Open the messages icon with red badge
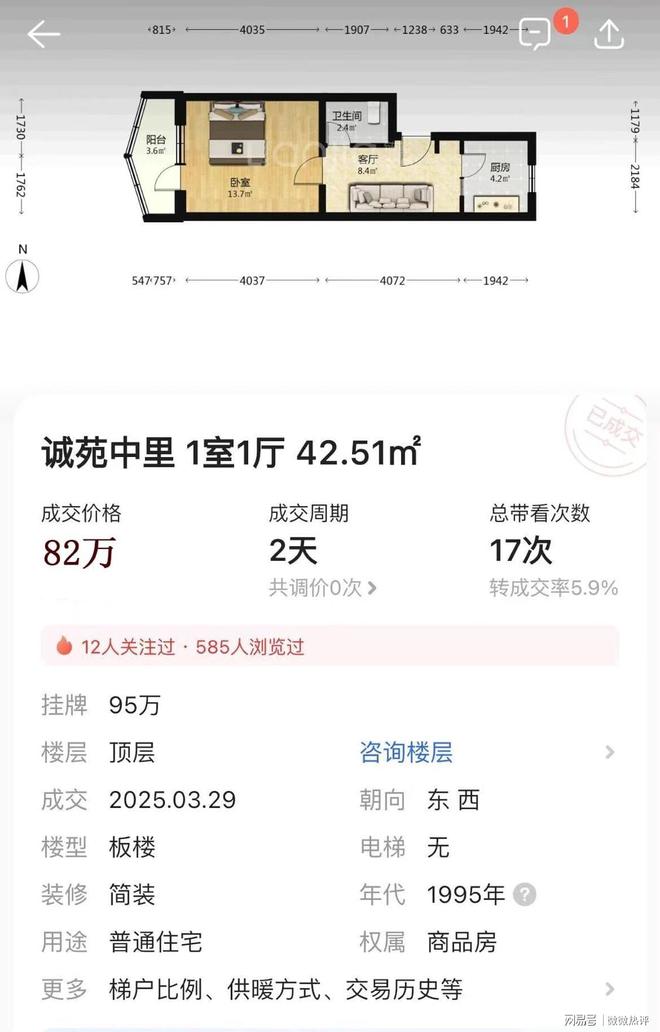Viewport: 660px width, 1032px height. [537, 35]
